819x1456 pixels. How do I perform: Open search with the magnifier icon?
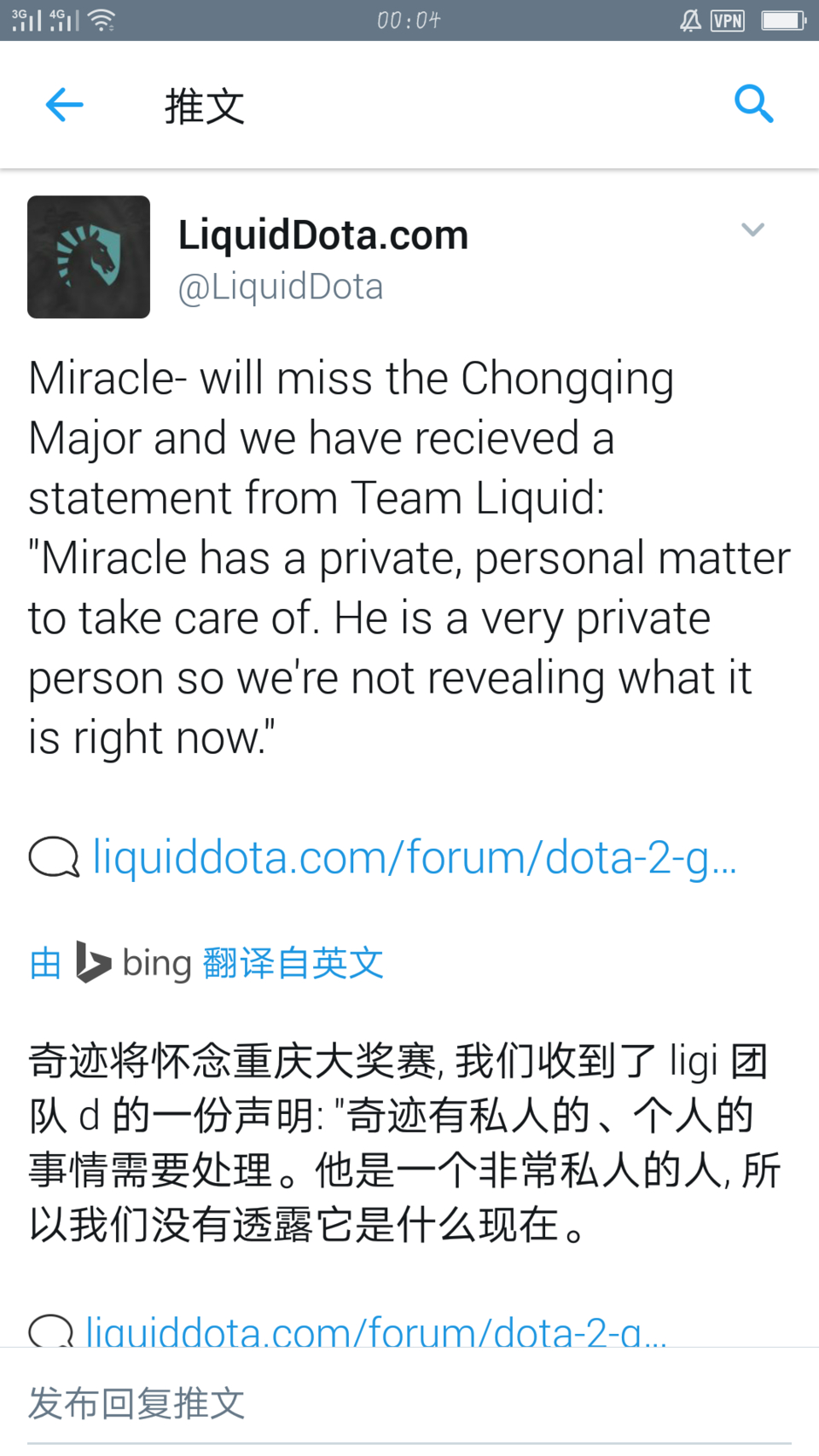753,104
